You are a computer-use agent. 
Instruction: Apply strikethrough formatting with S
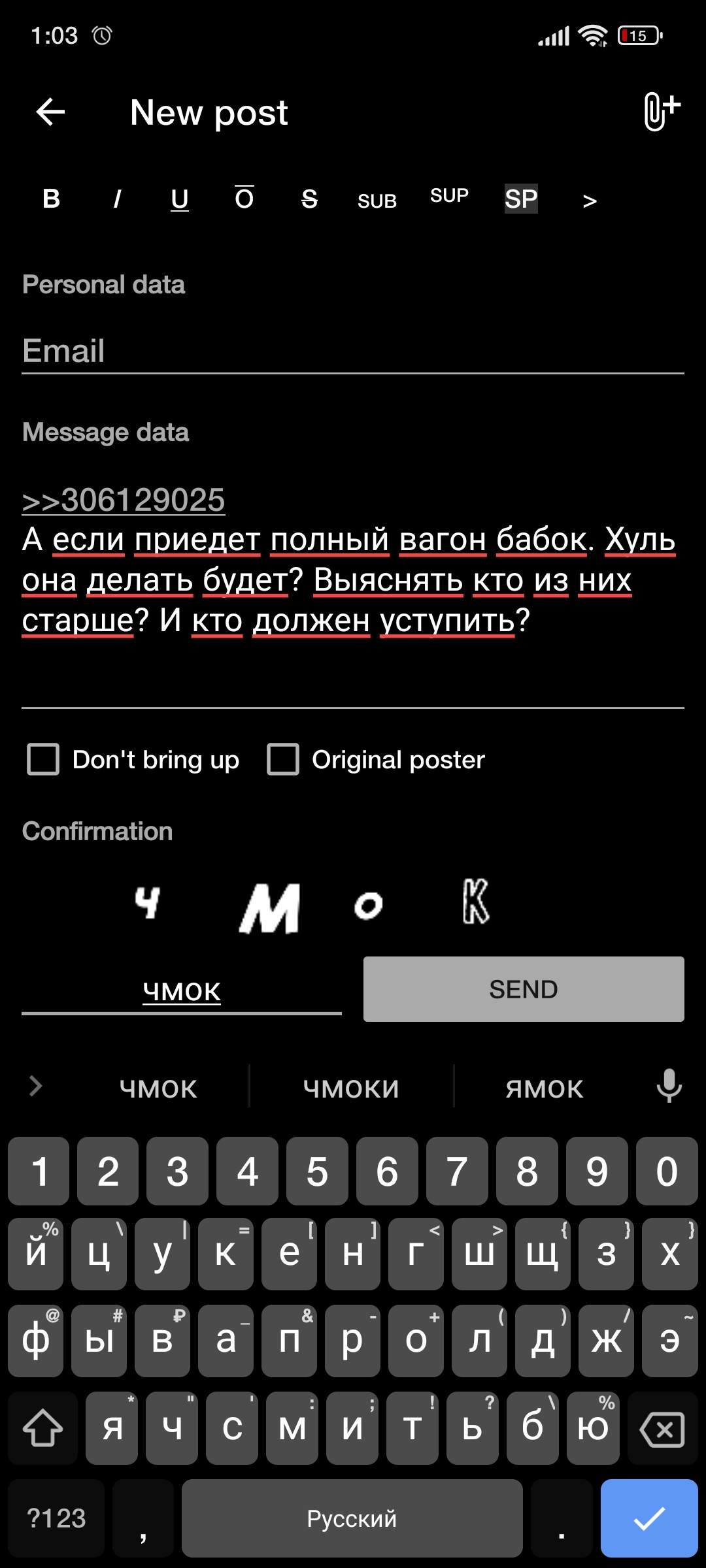(x=309, y=199)
